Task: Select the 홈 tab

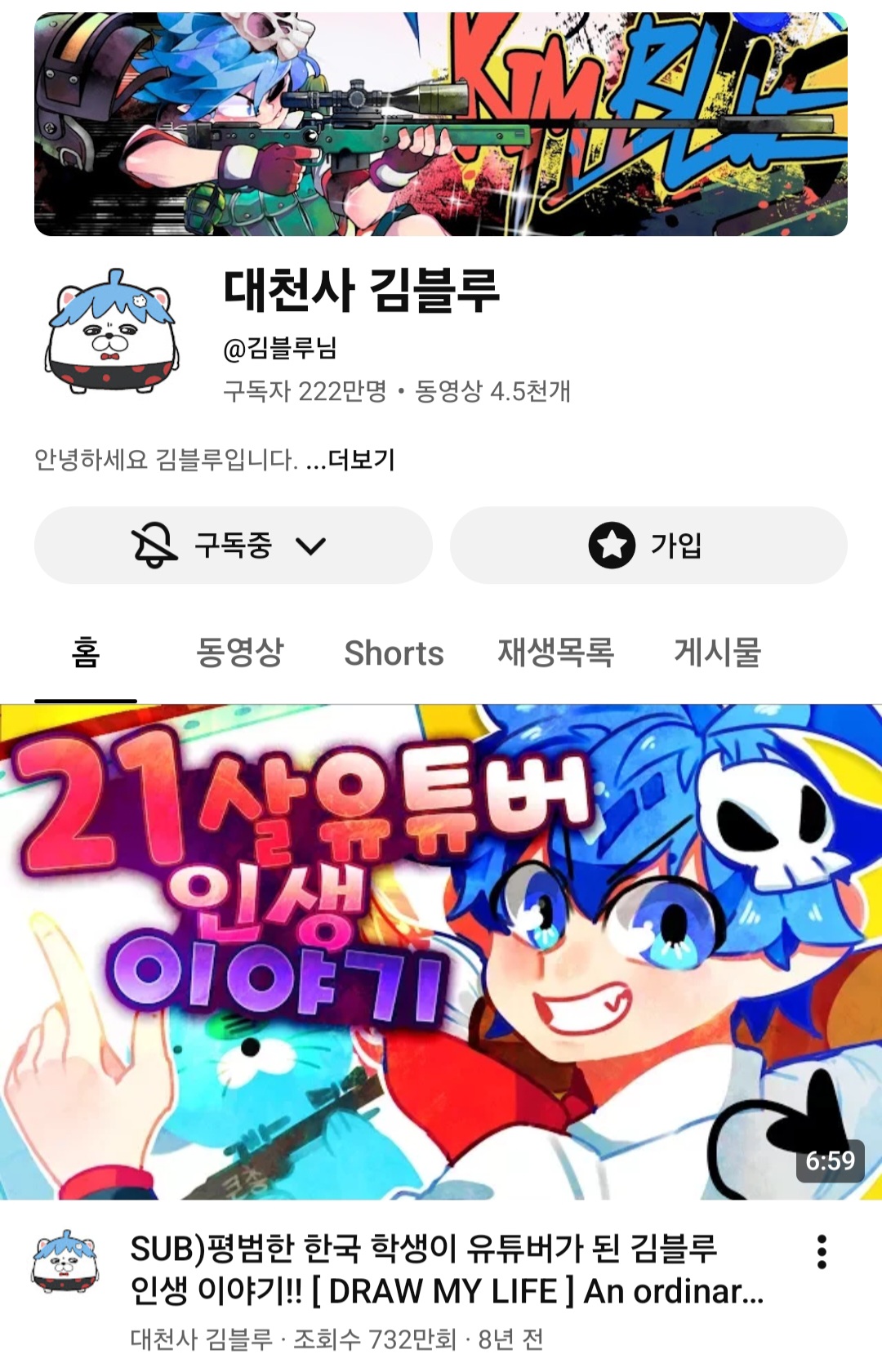Action: point(86,653)
